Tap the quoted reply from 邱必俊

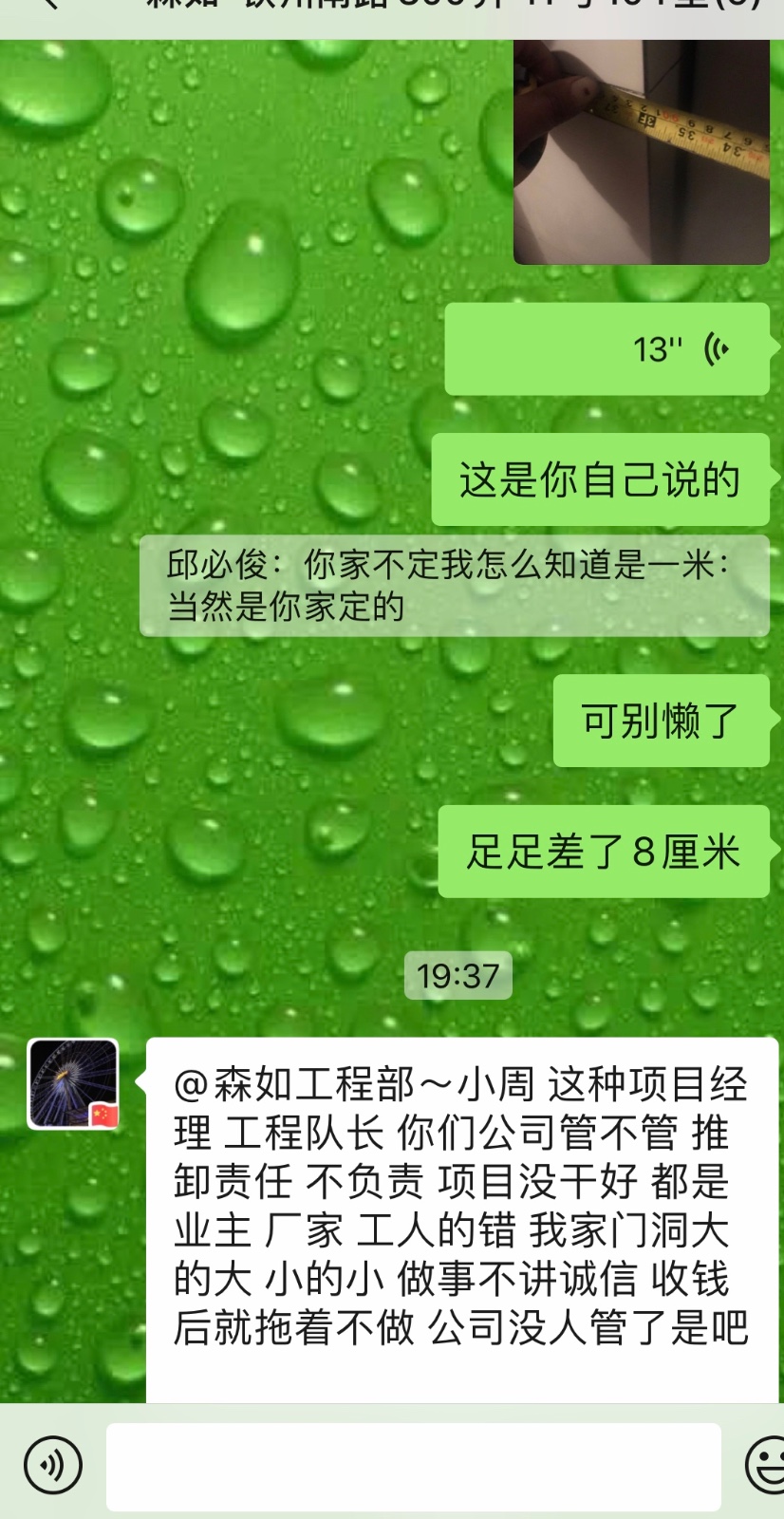coord(454,586)
